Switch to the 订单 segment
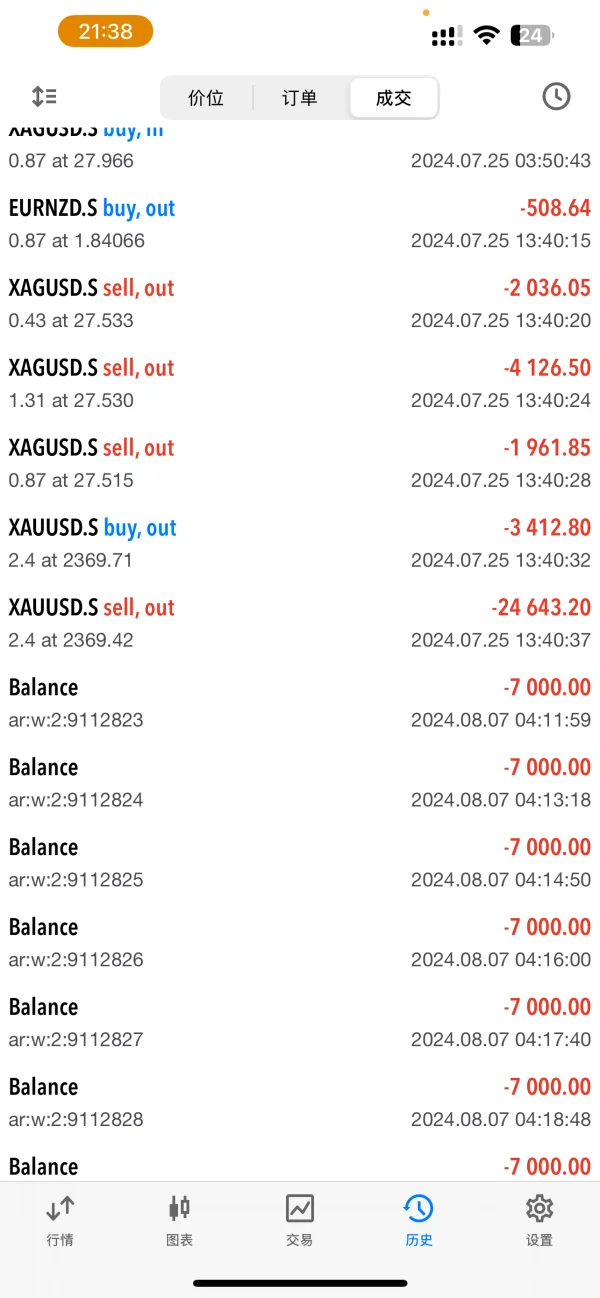Screen dimensions: 600x1298 tap(299, 98)
